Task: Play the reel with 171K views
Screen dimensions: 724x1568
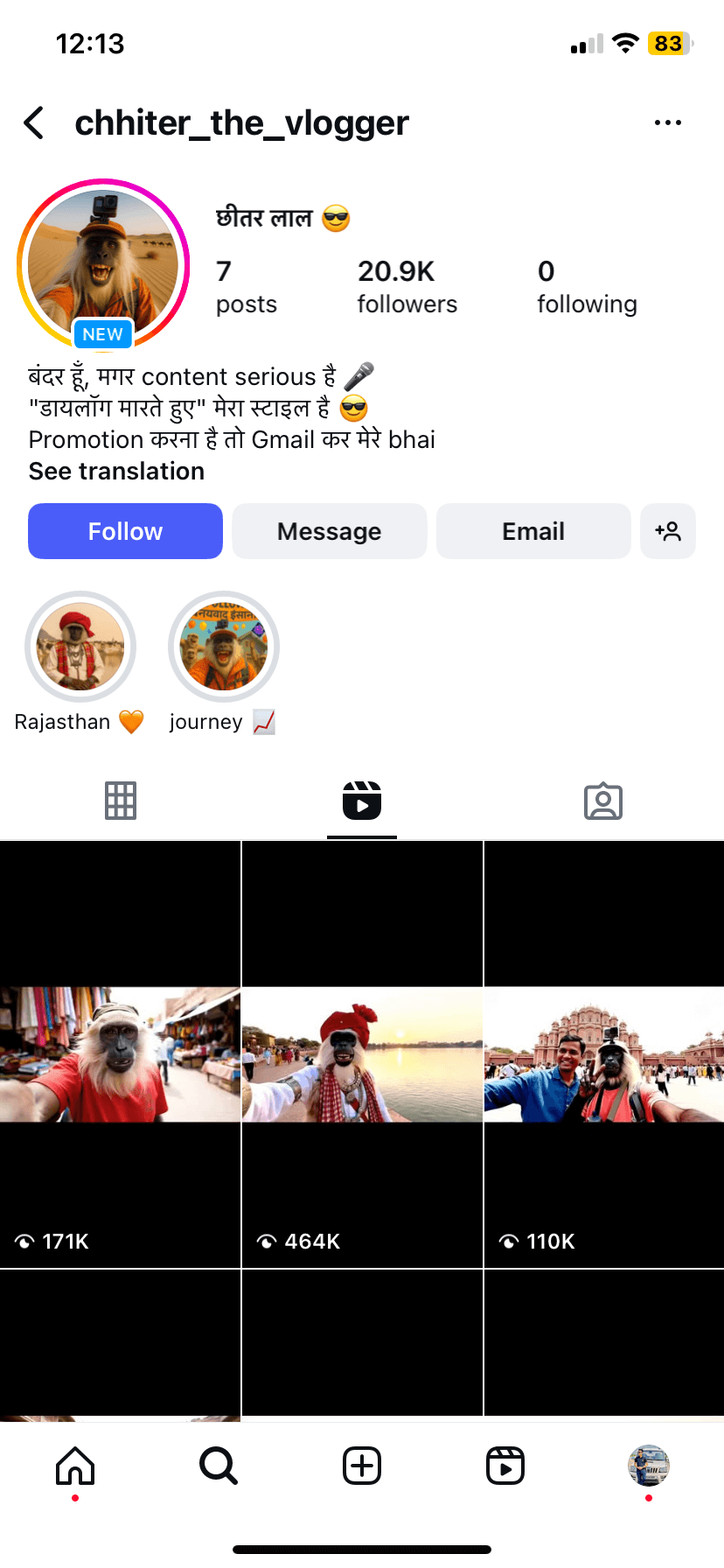Action: (120, 1054)
